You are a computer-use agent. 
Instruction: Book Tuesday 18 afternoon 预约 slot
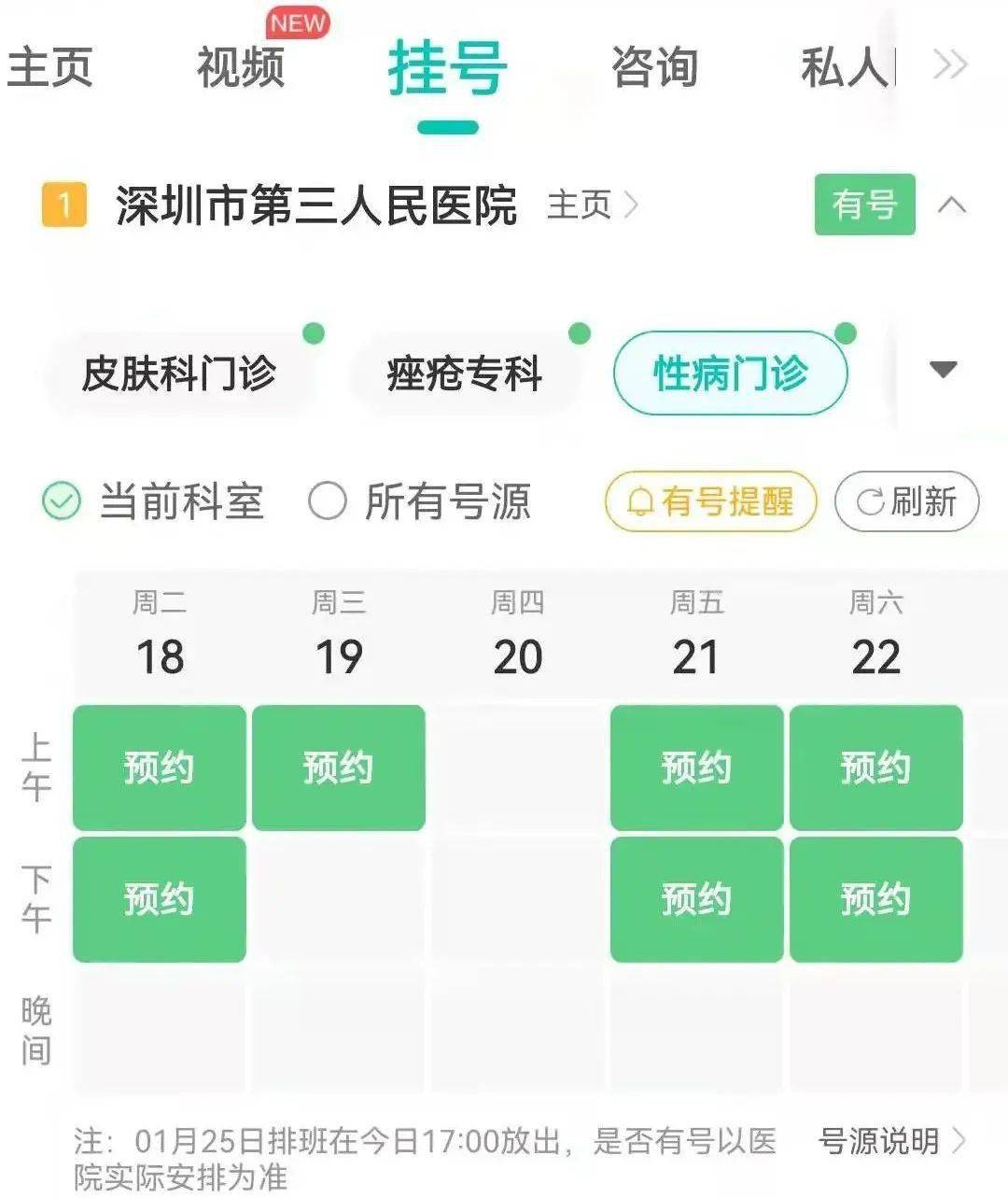(160, 899)
